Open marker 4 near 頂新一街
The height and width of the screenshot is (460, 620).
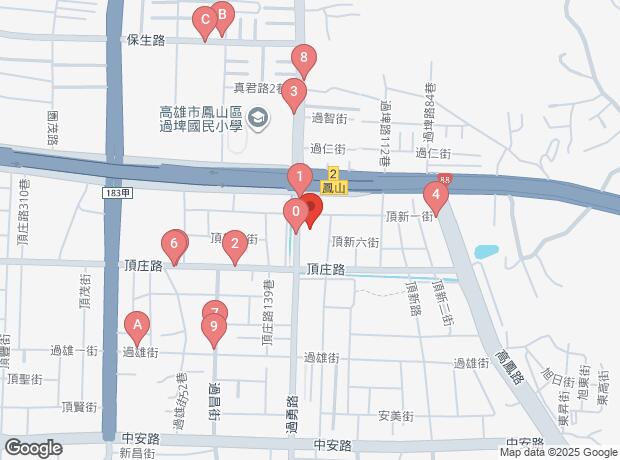coord(435,193)
